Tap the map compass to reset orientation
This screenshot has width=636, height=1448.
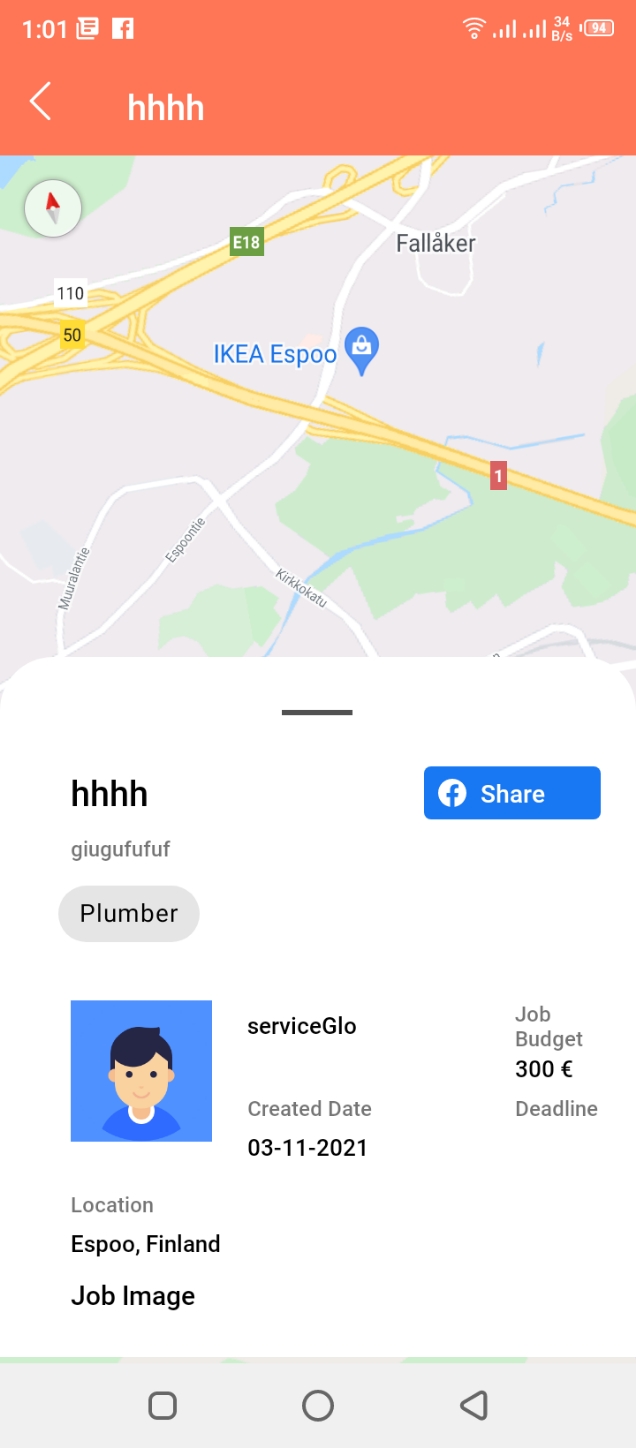[x=53, y=209]
